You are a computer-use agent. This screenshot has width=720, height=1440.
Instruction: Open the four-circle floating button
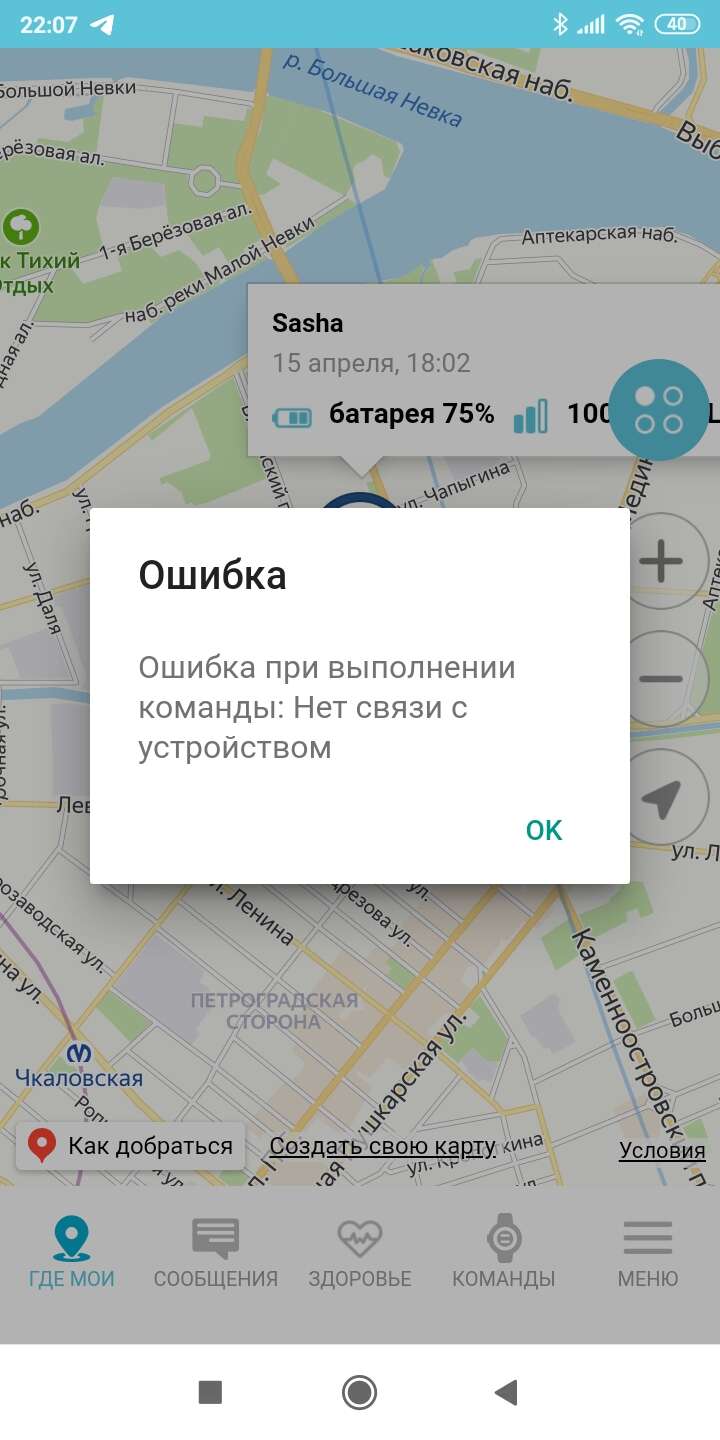(x=659, y=410)
